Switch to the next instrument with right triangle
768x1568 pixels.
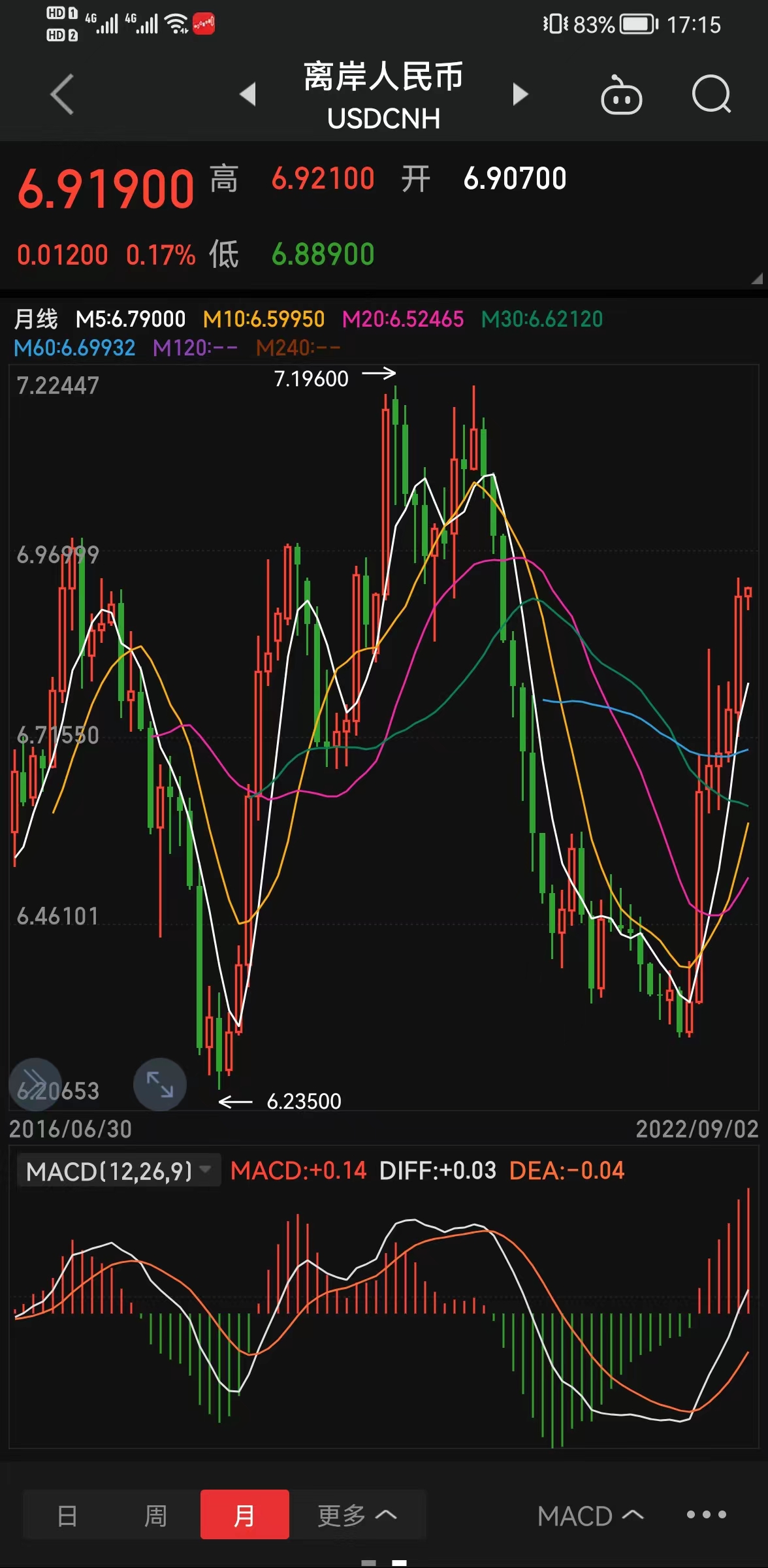click(520, 95)
